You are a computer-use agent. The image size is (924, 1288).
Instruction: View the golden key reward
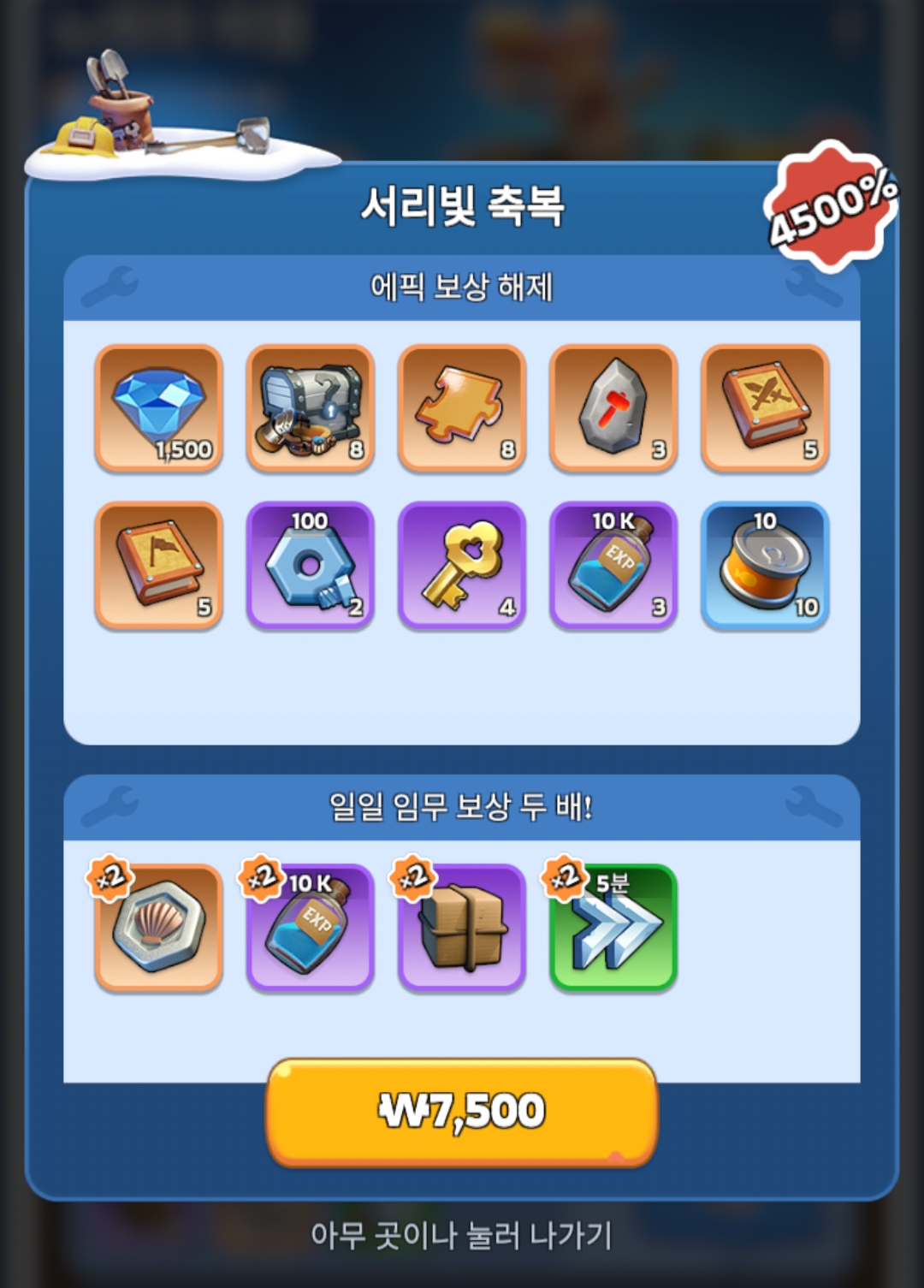tap(462, 565)
